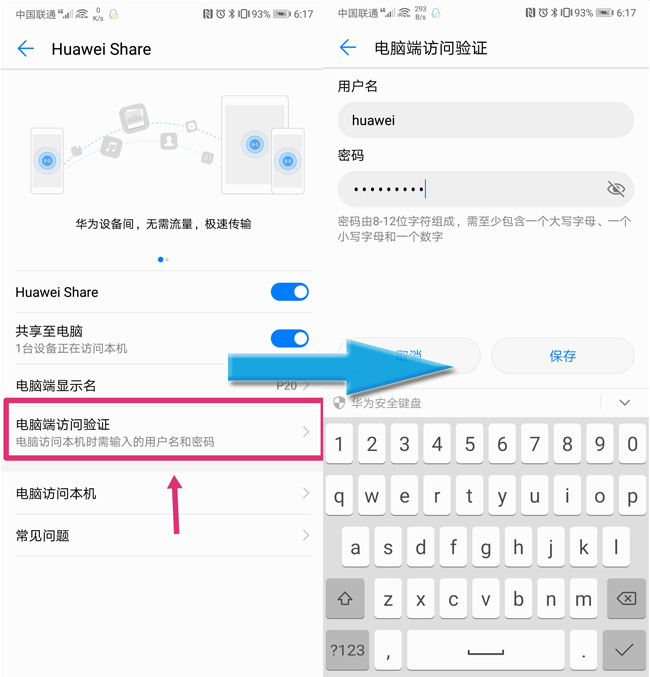
Task: Collapse the 华为安全键盘 with the chevron
Action: [625, 402]
